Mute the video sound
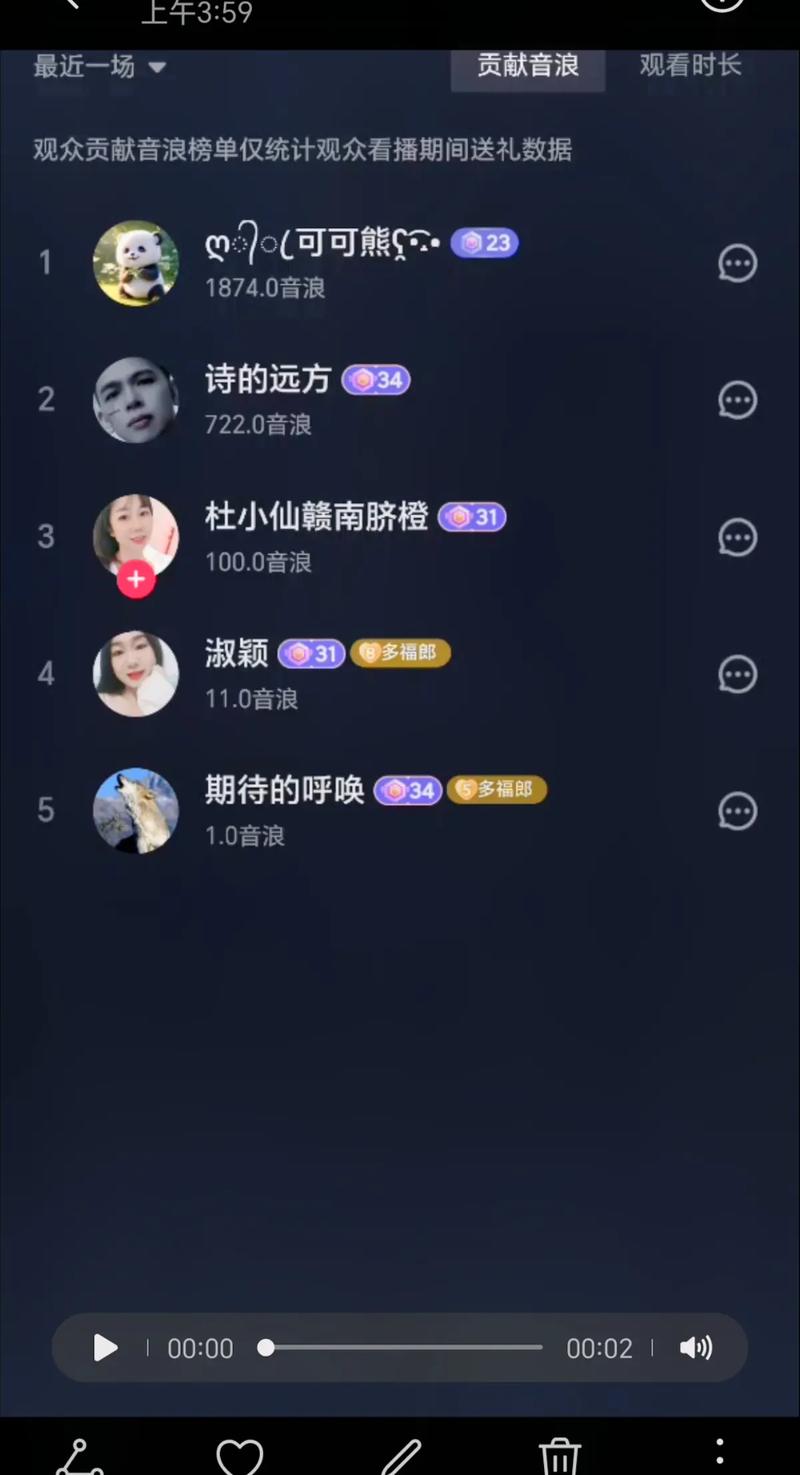The image size is (800, 1475). pyautogui.click(x=696, y=1348)
